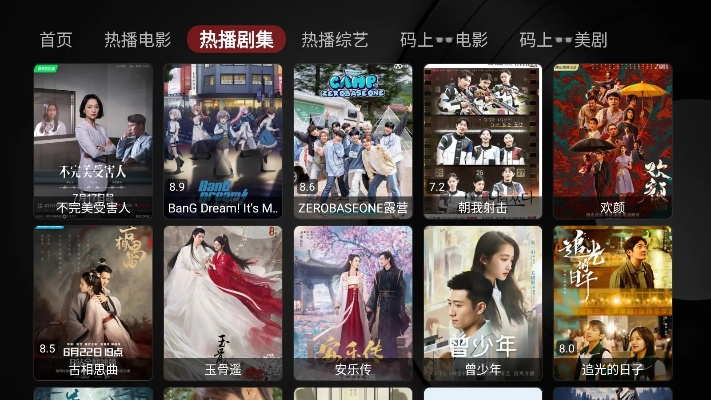Tap the 古相思曲 poster
The image size is (711, 400).
pos(93,303)
